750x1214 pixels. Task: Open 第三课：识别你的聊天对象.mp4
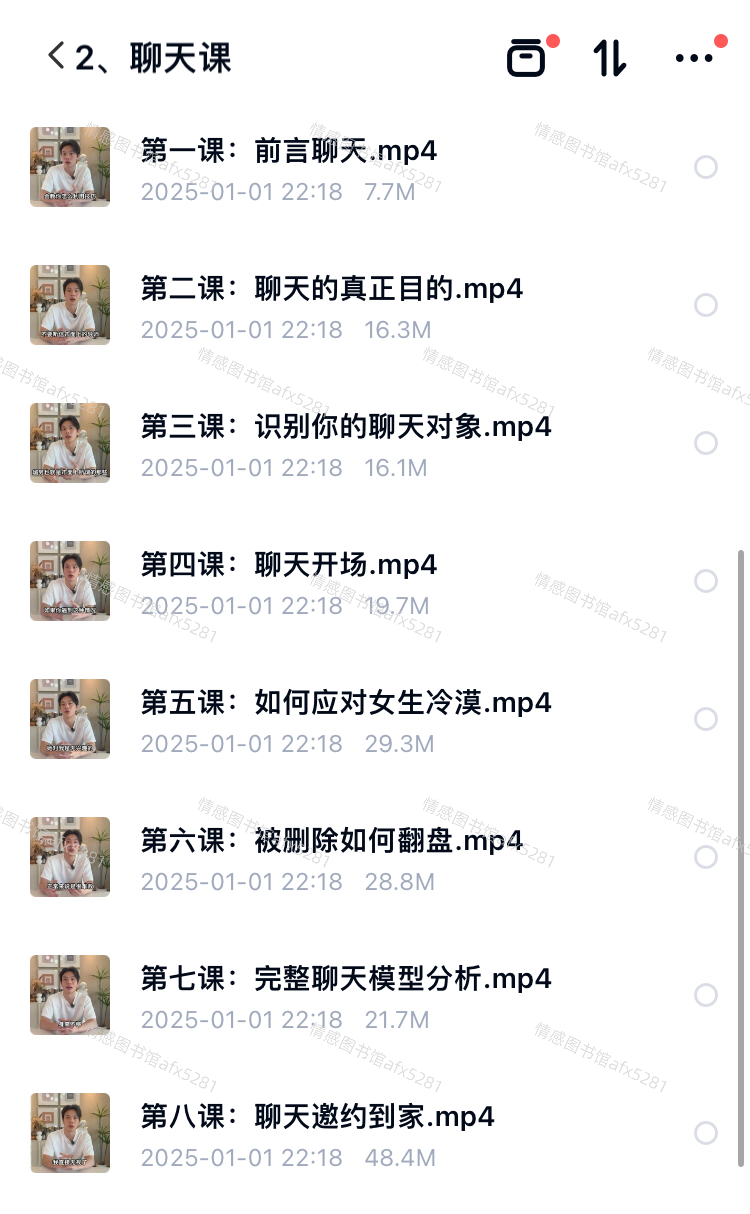pos(346,428)
